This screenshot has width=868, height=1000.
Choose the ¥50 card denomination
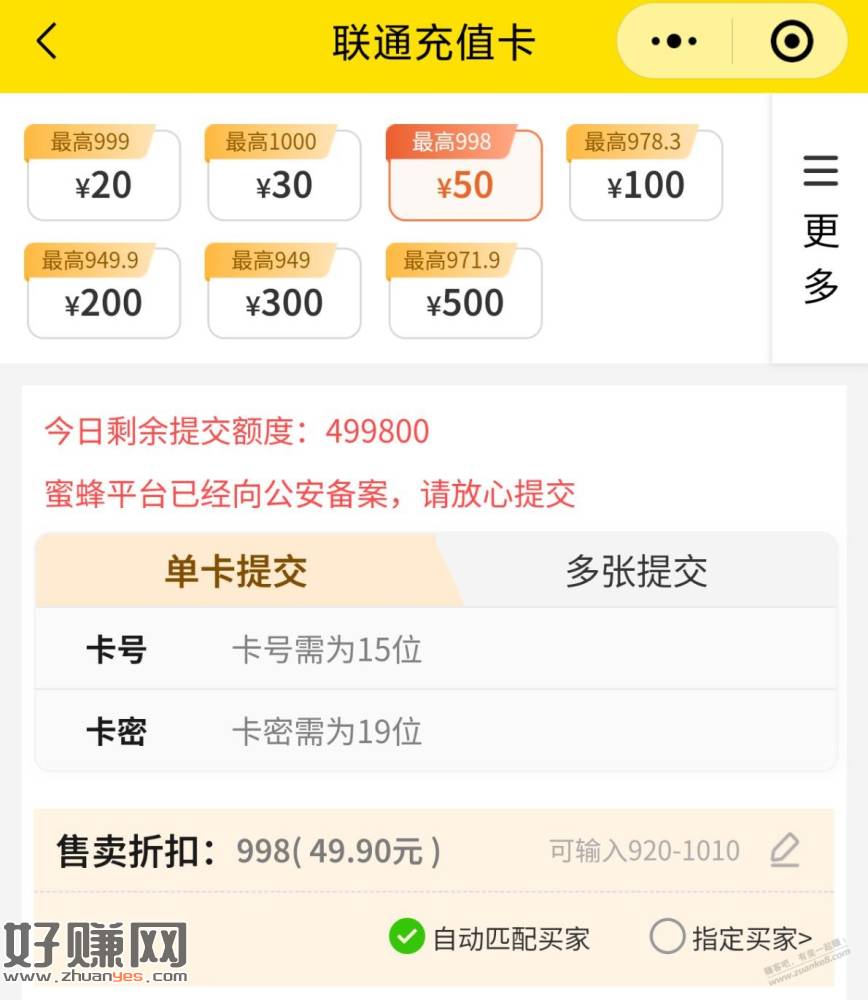tap(465, 177)
